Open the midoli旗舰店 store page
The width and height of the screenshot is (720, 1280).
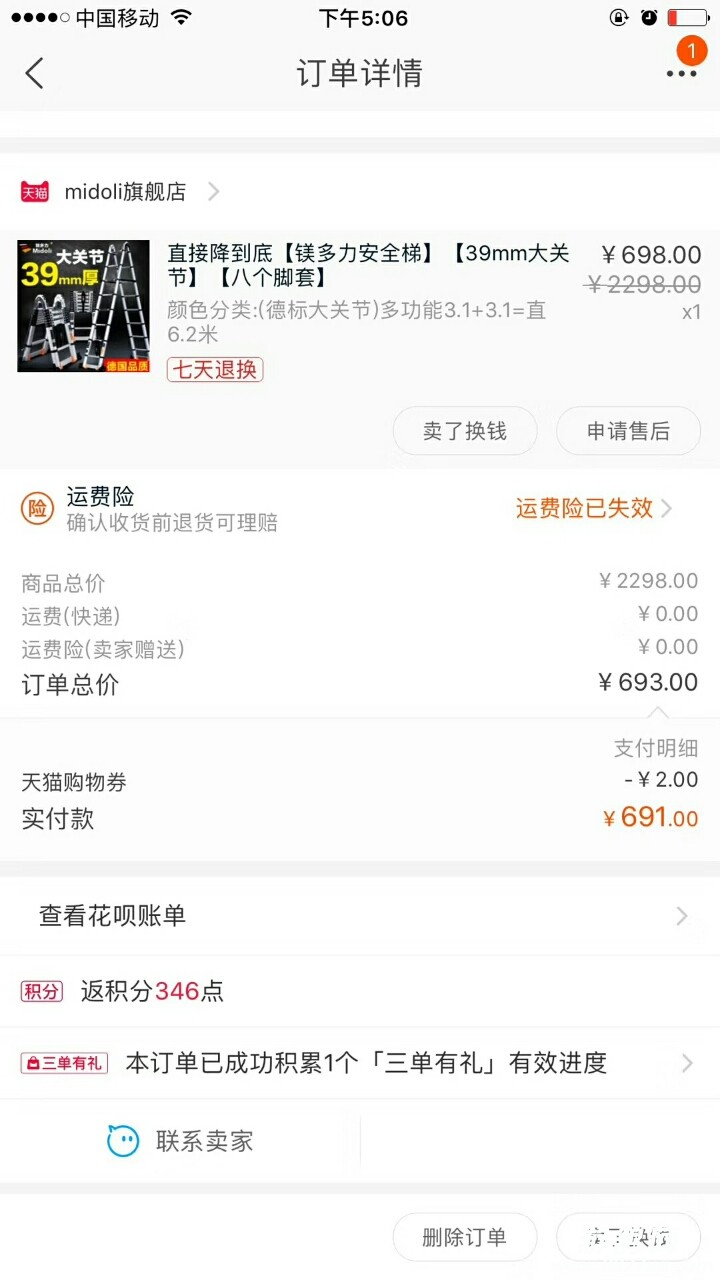coord(125,192)
